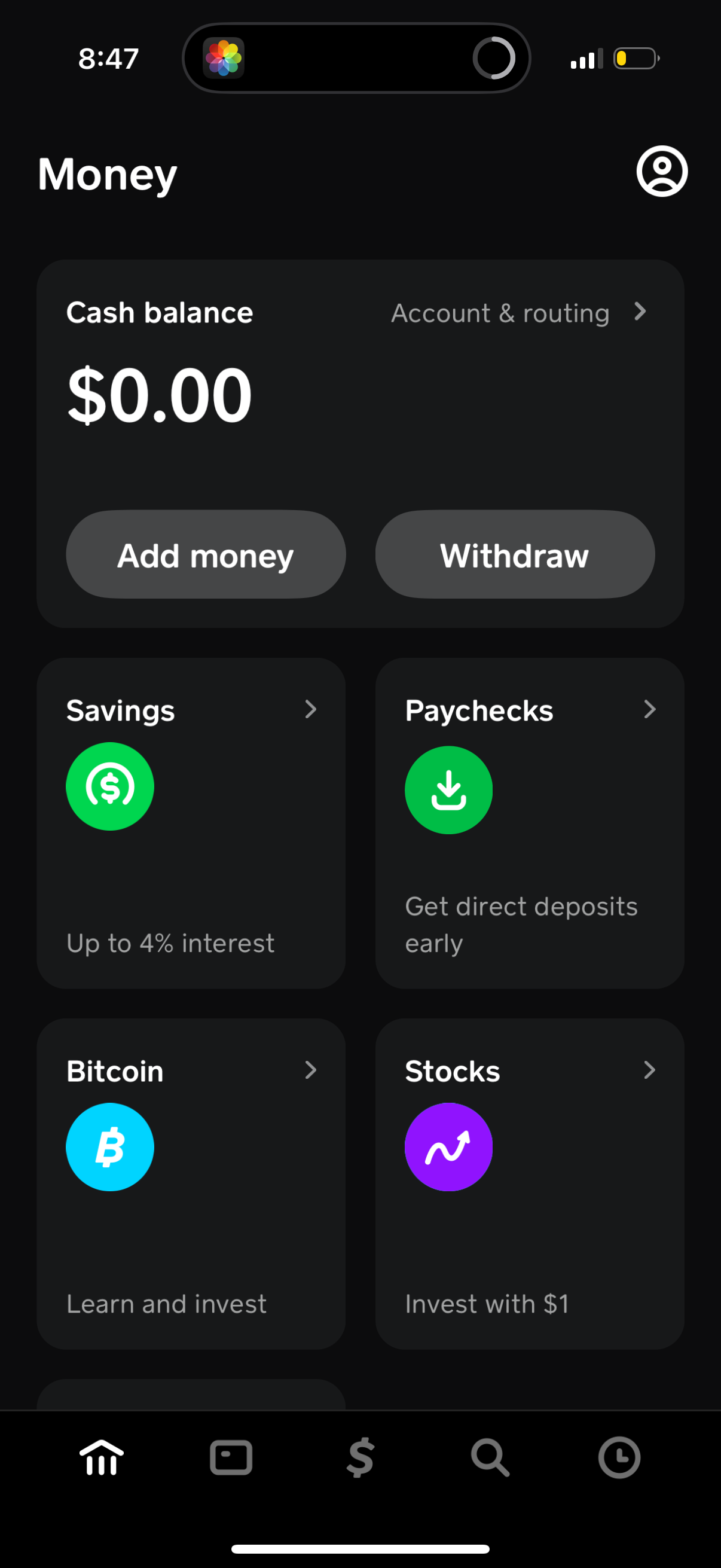Screen dimensions: 721x1568
Task: Select the blue Bitcoin icon
Action: [110, 1146]
